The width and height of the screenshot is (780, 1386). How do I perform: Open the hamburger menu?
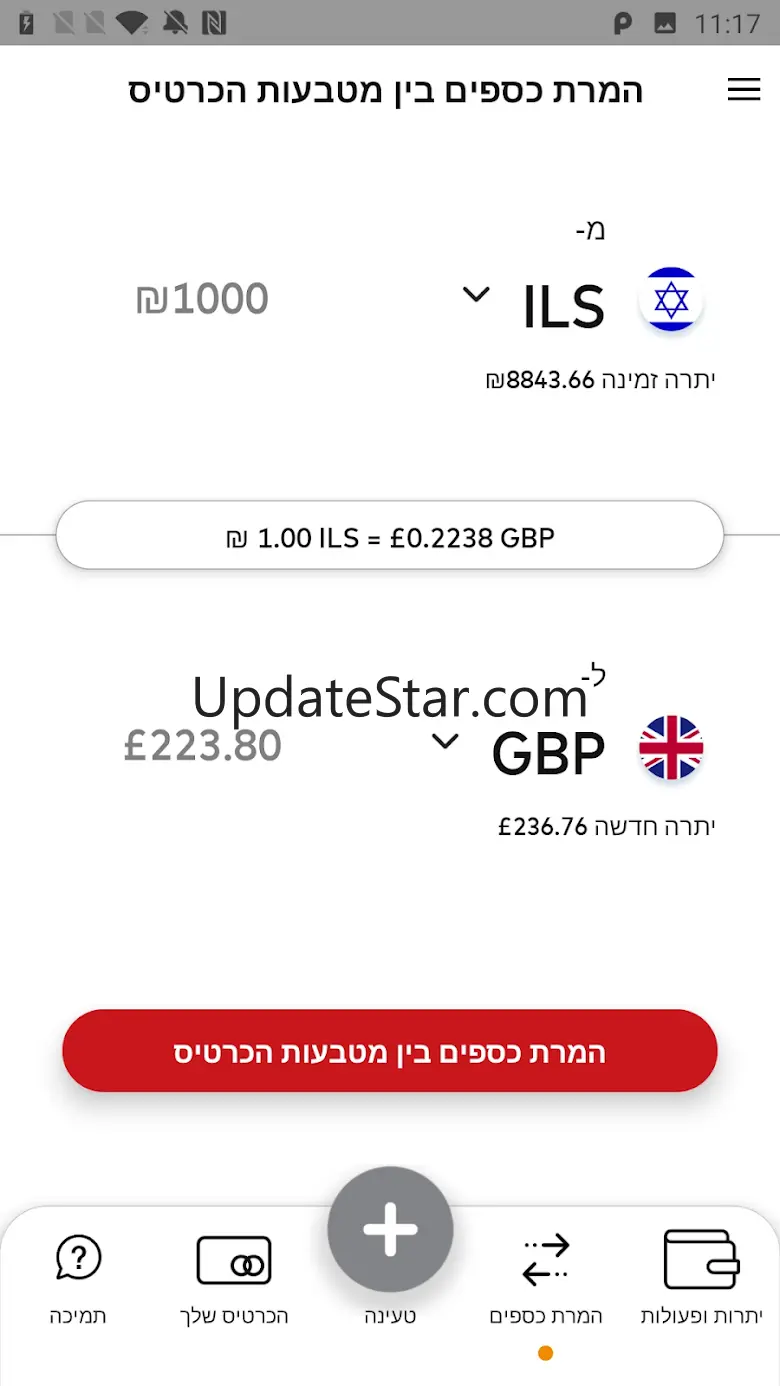[743, 90]
